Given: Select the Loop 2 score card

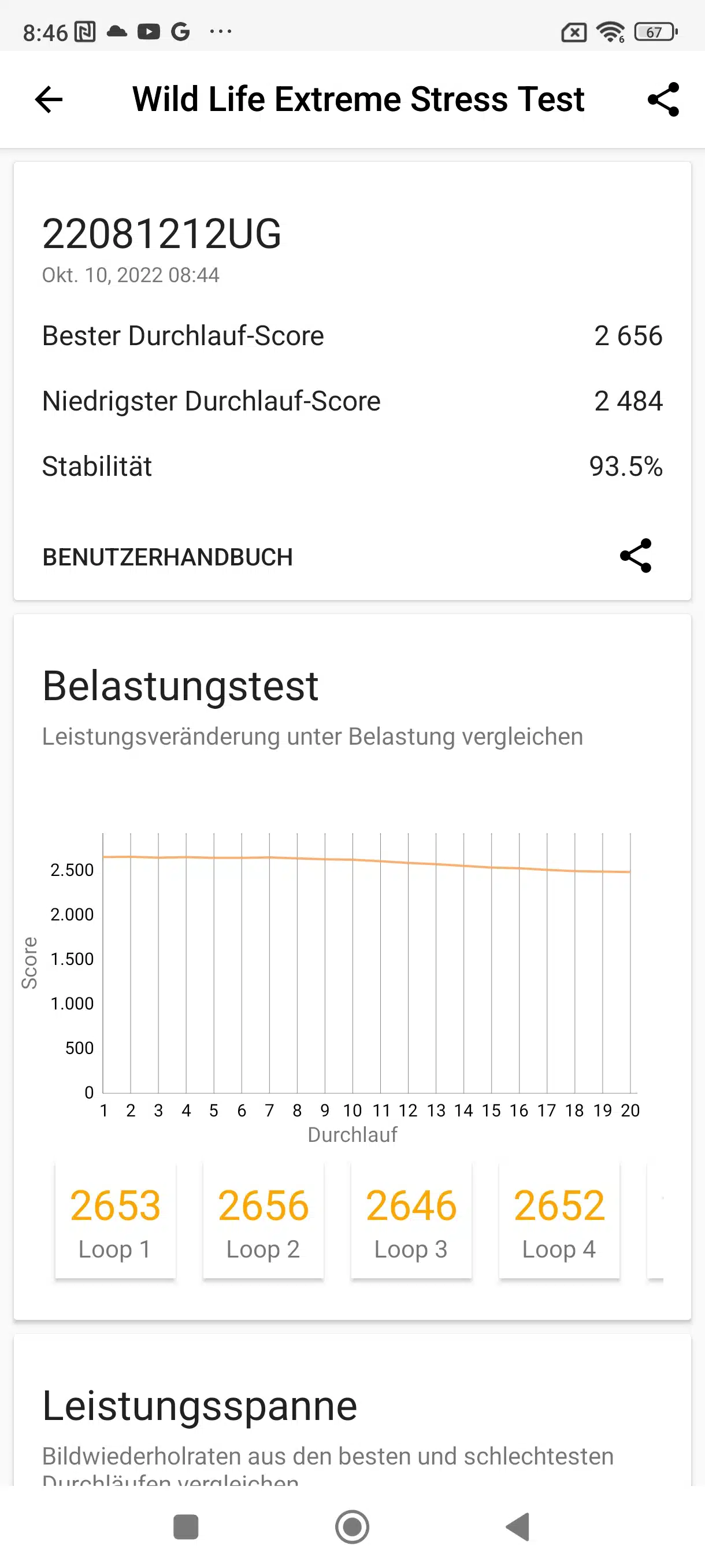Looking at the screenshot, I should [x=263, y=1221].
